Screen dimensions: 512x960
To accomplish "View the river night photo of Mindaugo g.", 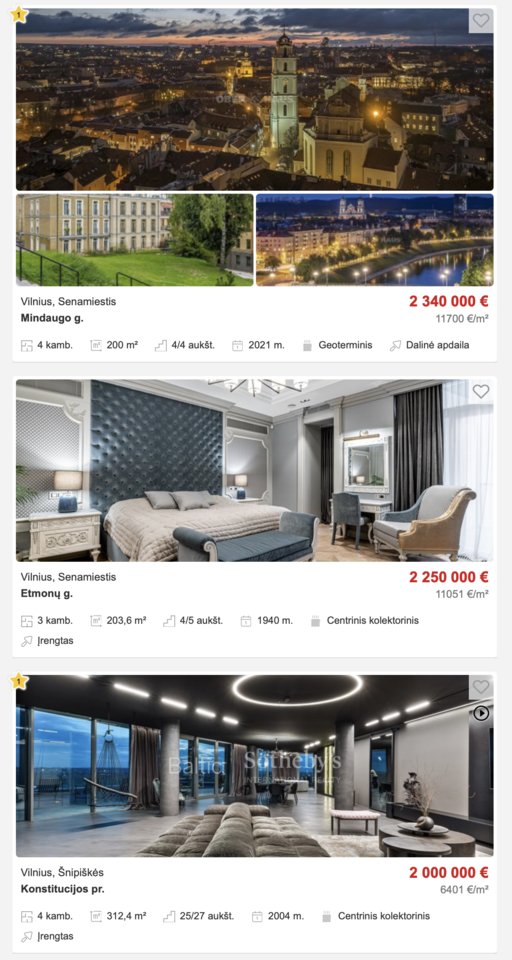I will pyautogui.click(x=374, y=240).
